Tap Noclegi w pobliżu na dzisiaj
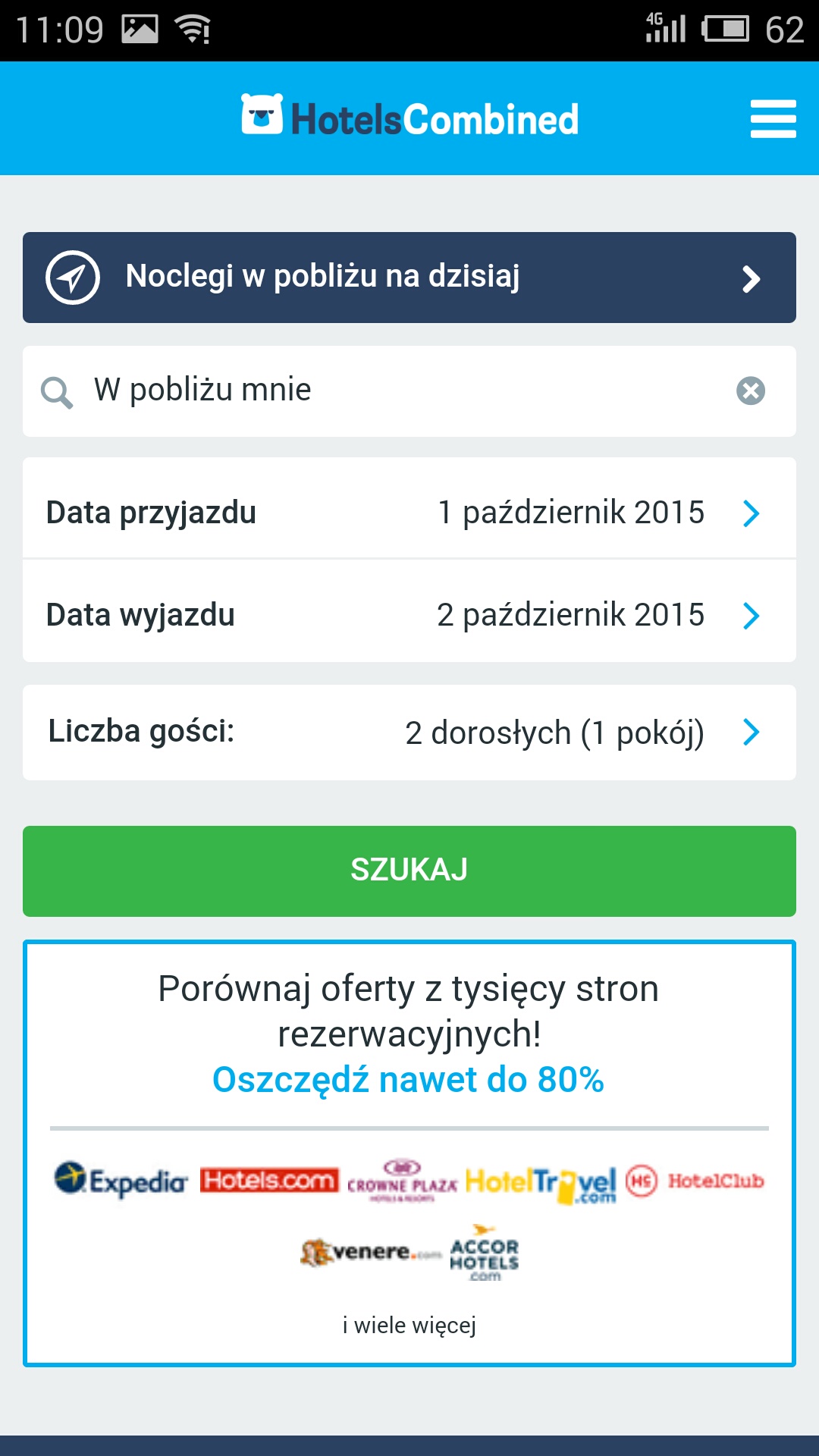Screen dimensions: 819x1456 click(409, 278)
